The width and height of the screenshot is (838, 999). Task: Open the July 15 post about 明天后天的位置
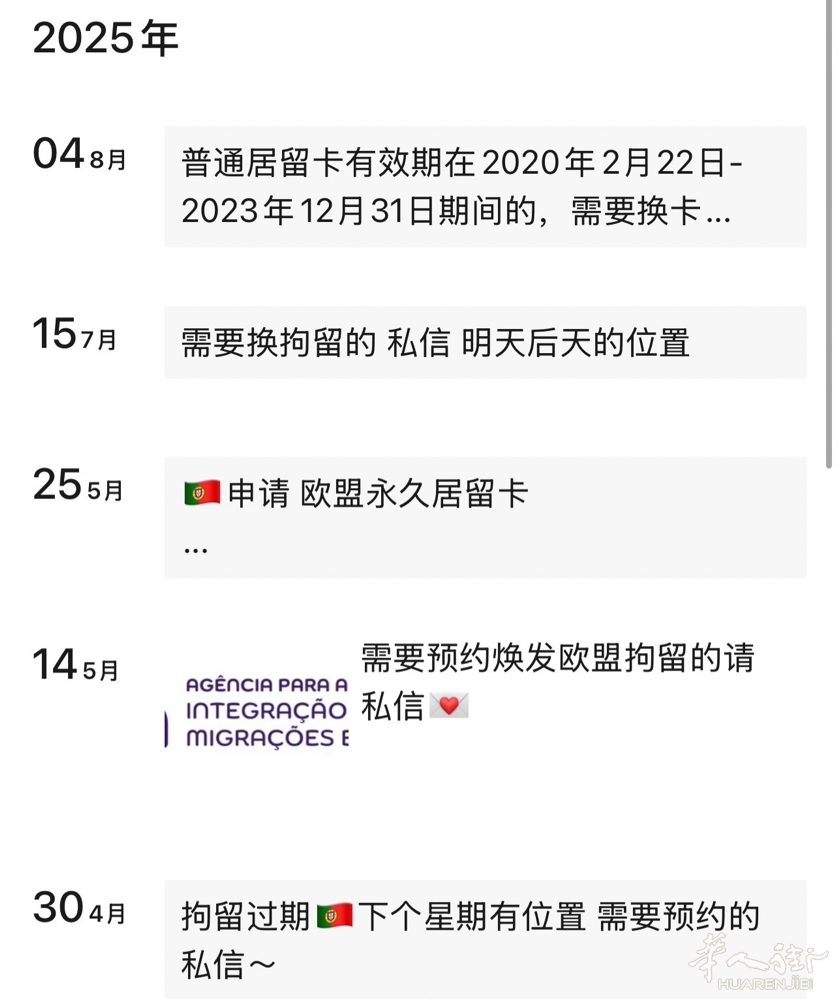(x=484, y=343)
